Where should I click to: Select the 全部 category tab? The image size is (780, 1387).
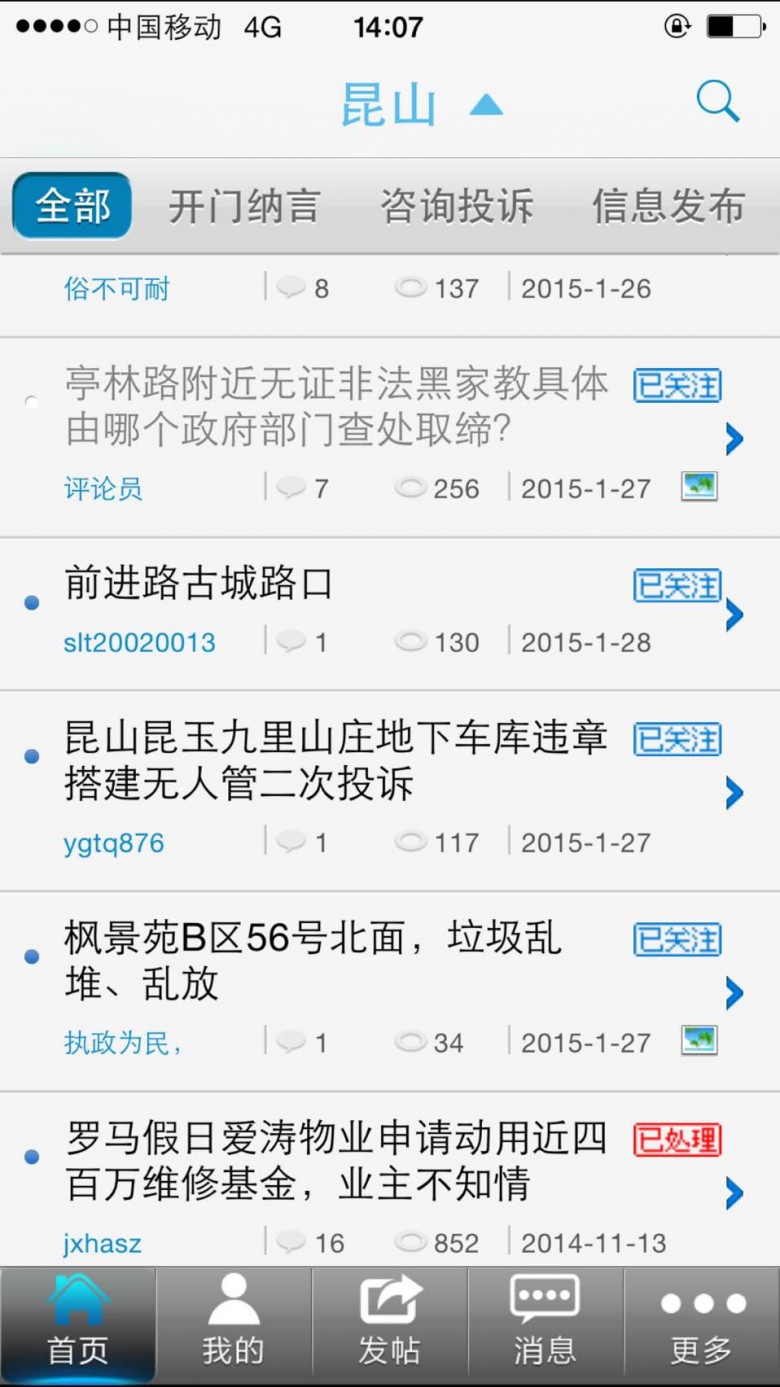pos(72,206)
